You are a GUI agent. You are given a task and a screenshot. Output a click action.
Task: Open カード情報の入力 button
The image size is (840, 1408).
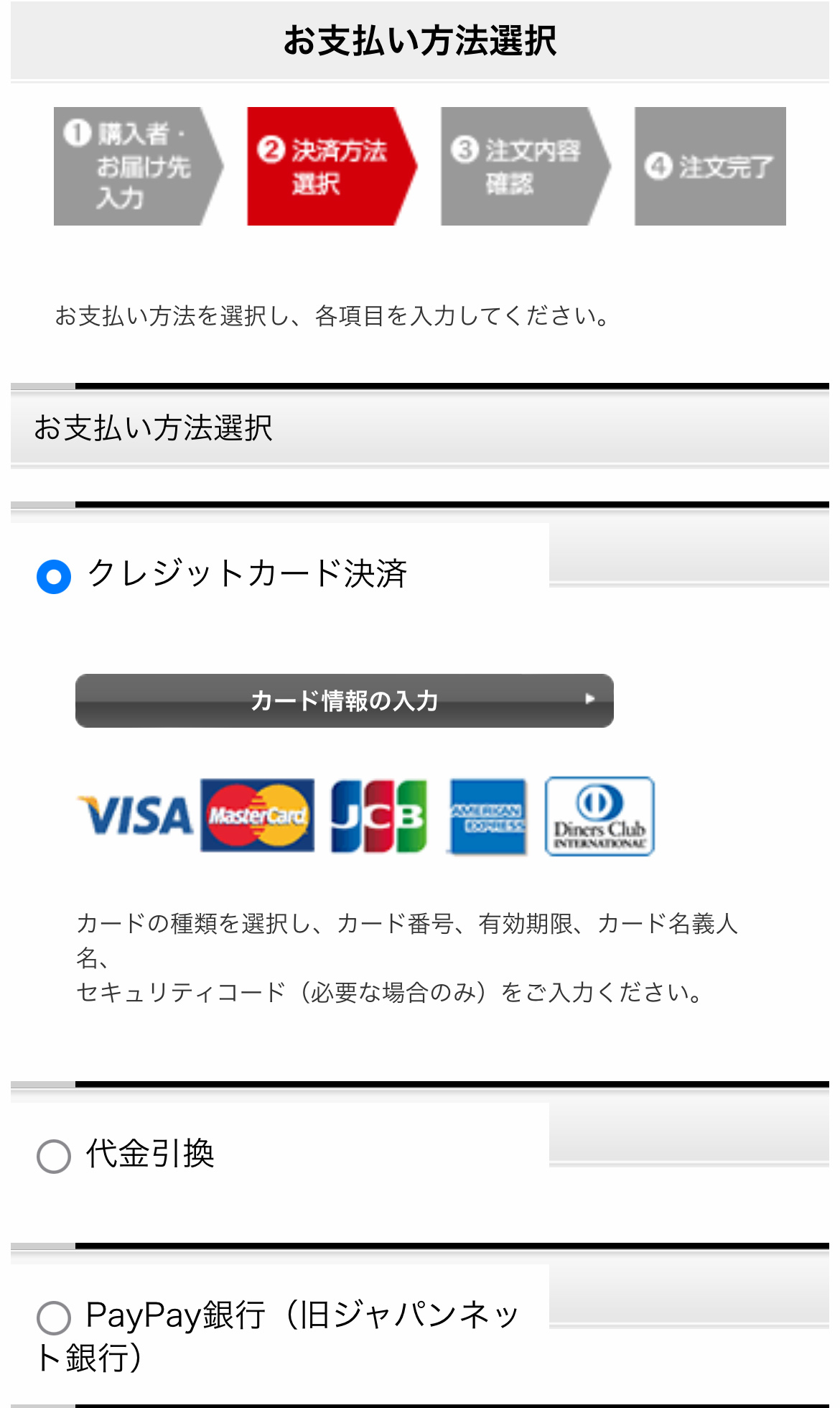[345, 700]
